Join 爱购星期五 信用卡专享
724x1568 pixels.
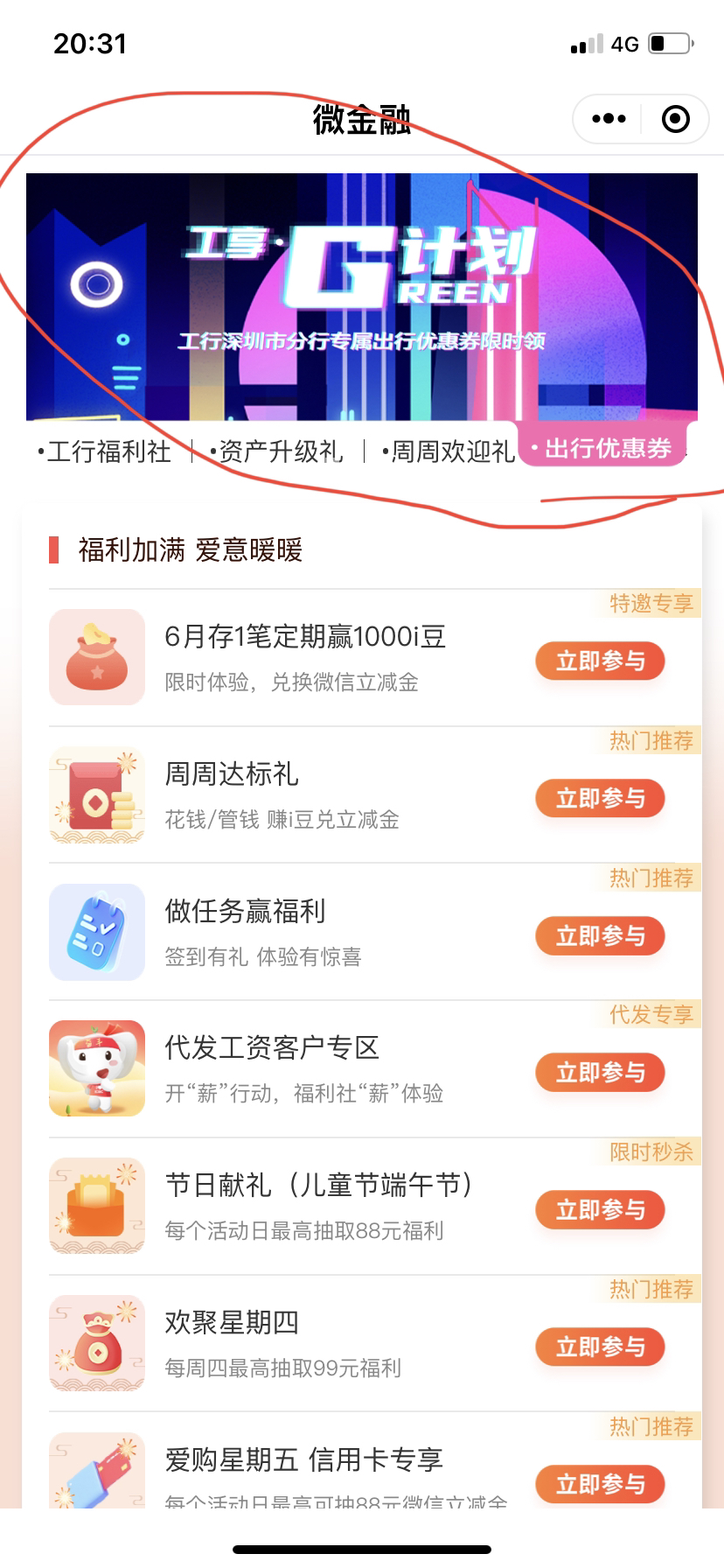coord(600,1484)
